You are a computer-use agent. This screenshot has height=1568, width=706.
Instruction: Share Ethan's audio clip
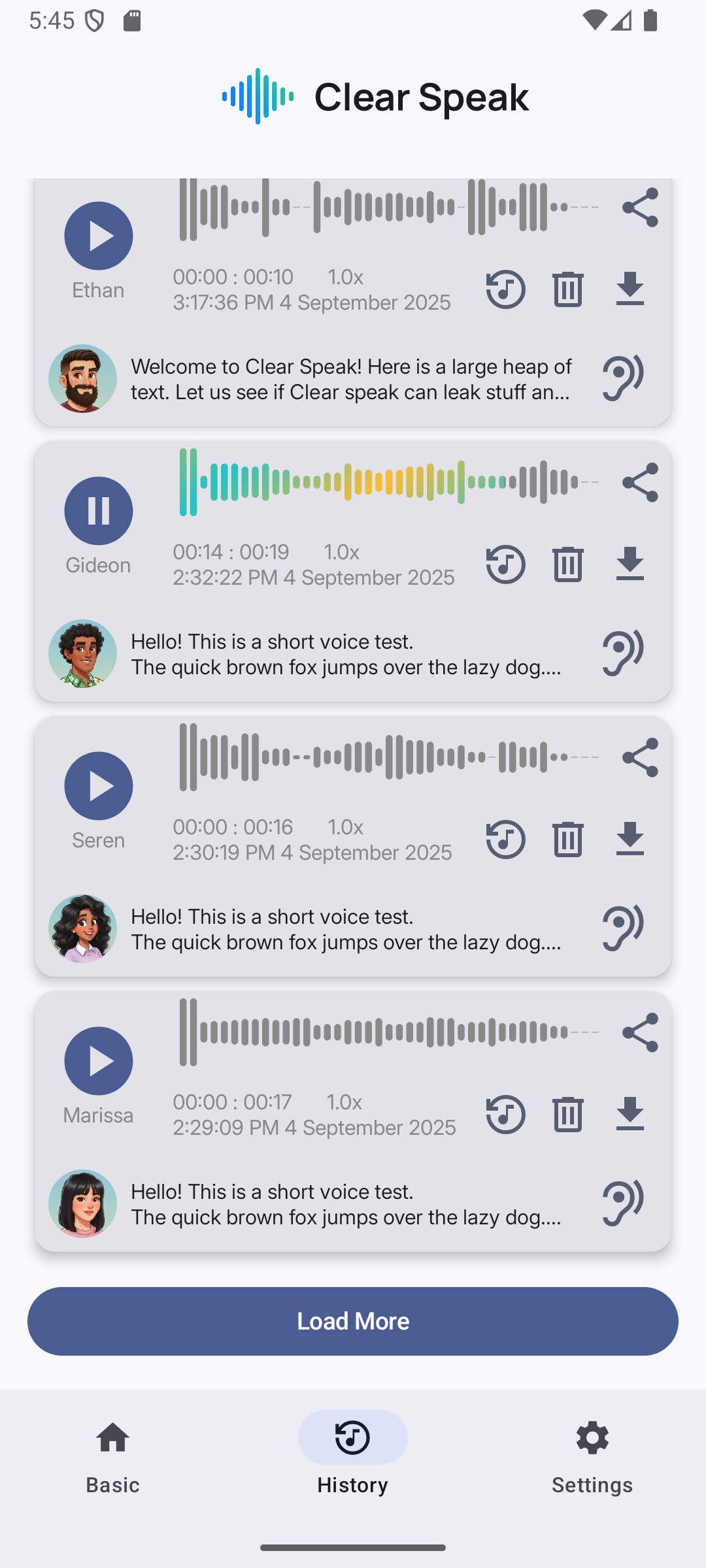click(640, 208)
